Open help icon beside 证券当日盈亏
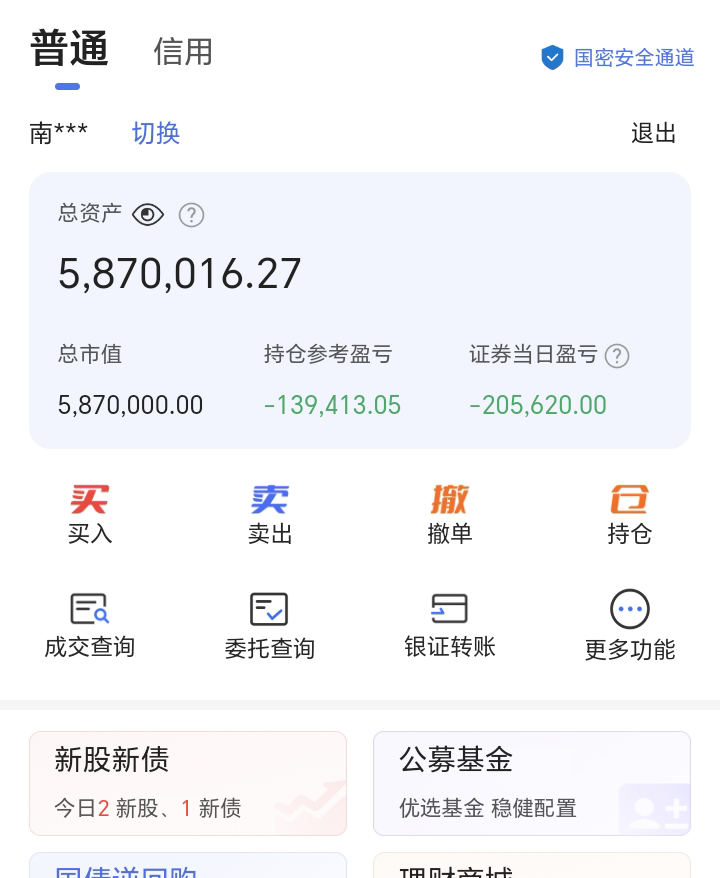 tap(617, 356)
